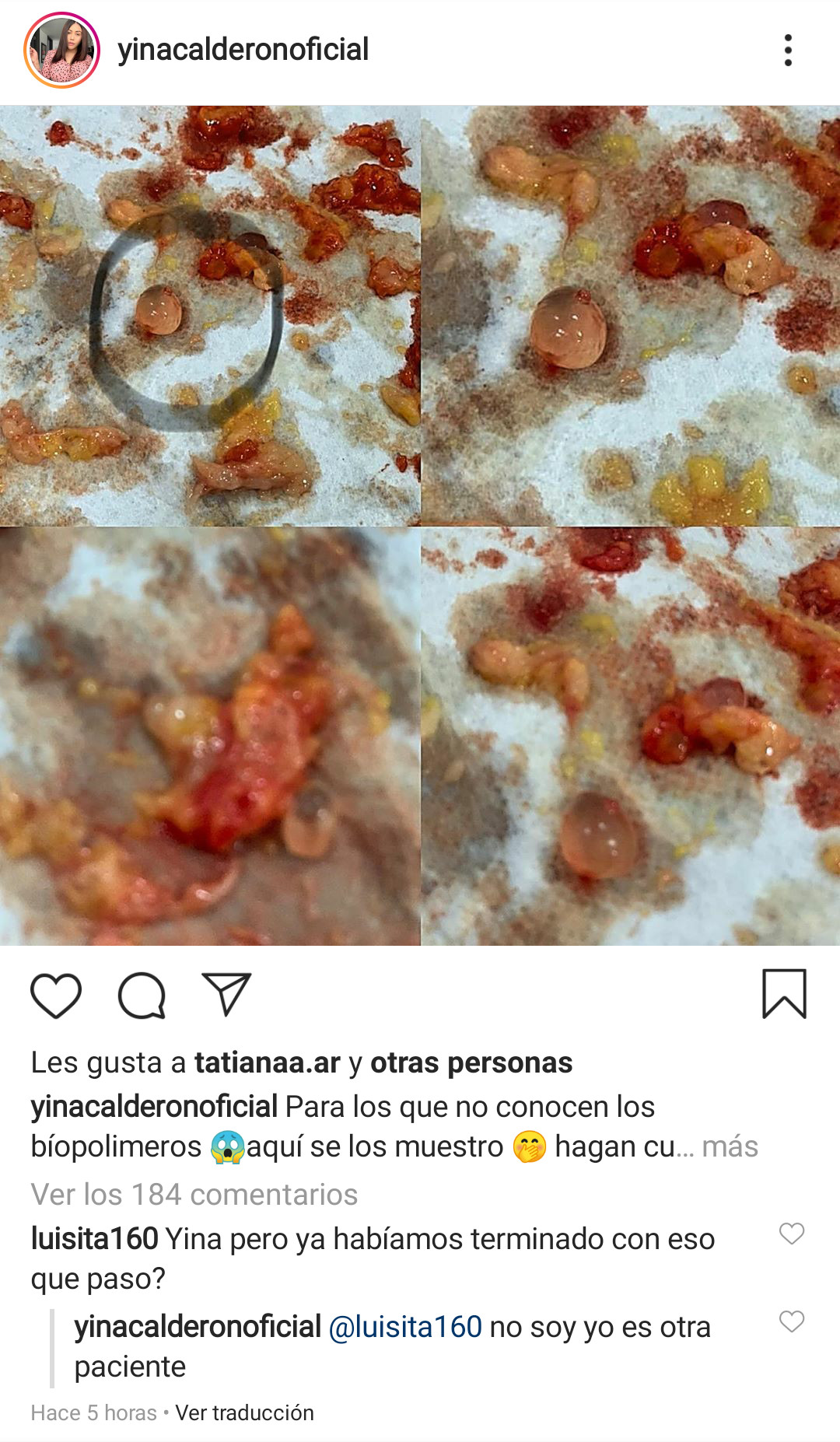The height and width of the screenshot is (1442, 840).
Task: View all 184 comments
Action: (194, 1195)
